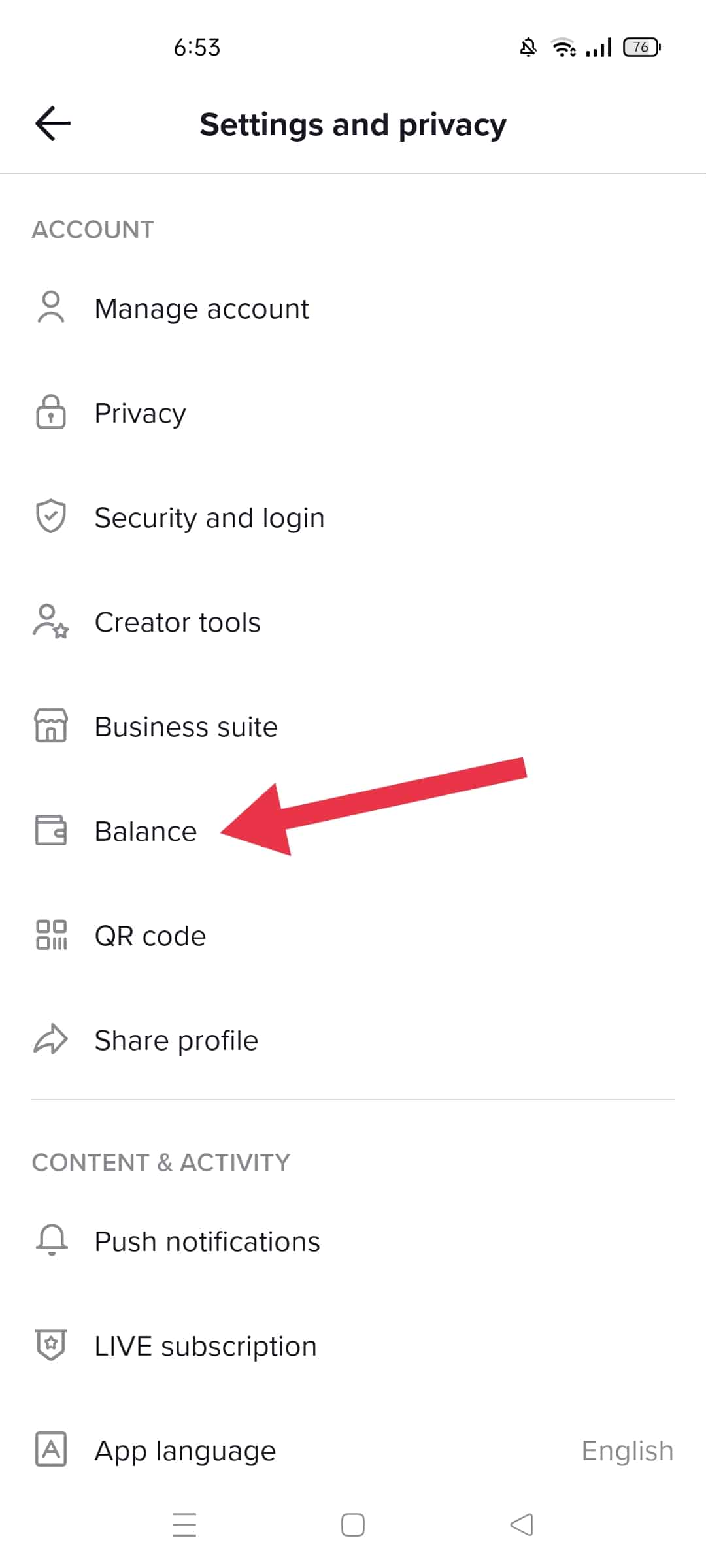Viewport: 706px width, 1568px height.
Task: Open the Balance row
Action: click(x=353, y=831)
